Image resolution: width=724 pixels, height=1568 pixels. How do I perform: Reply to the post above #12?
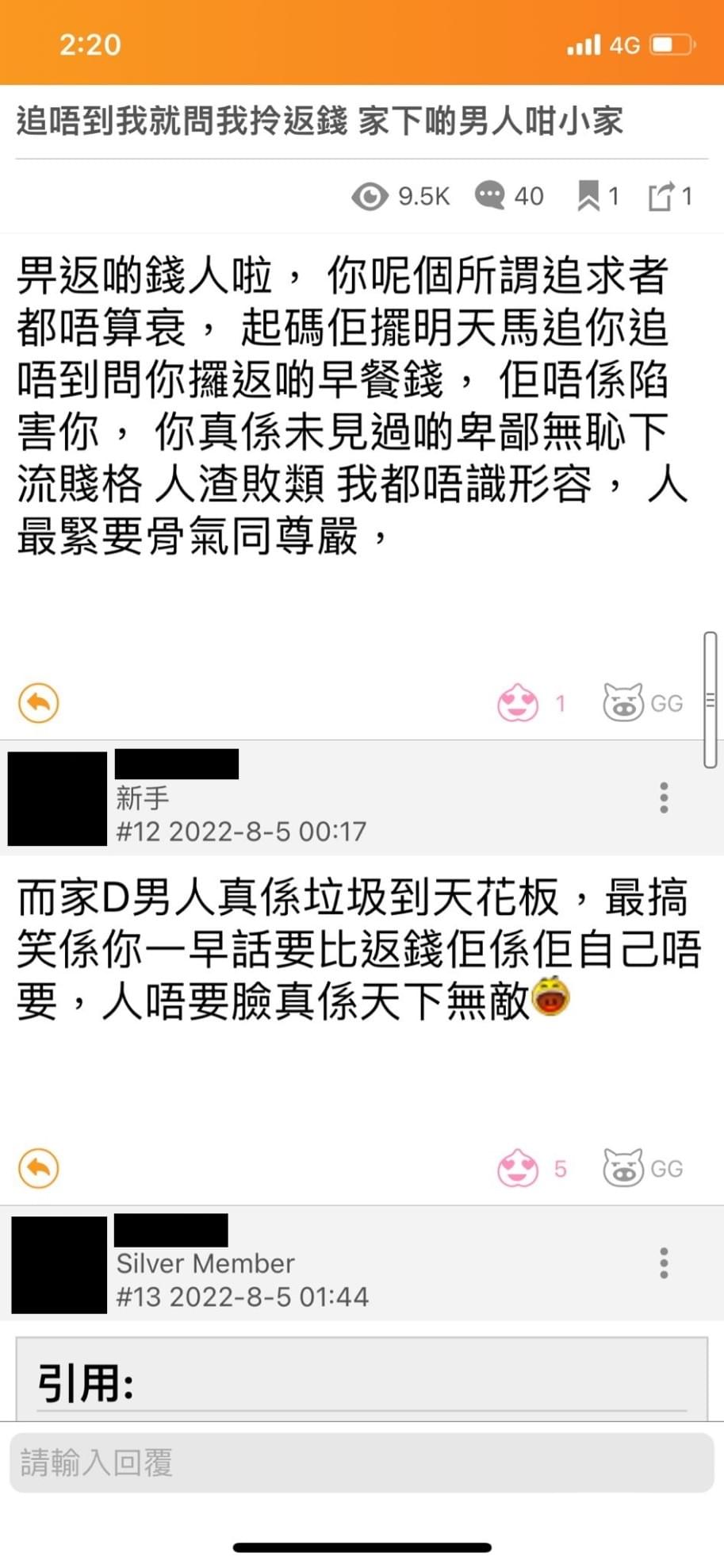coord(38,703)
